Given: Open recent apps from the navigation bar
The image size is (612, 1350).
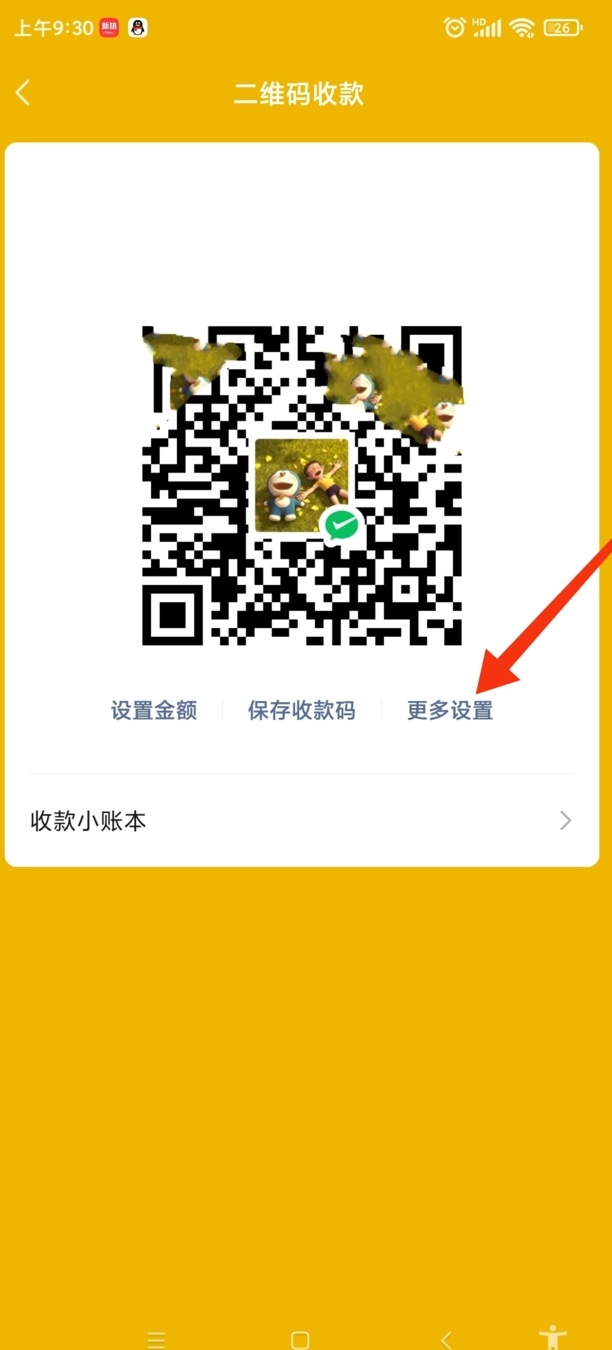Looking at the screenshot, I should click(156, 1339).
